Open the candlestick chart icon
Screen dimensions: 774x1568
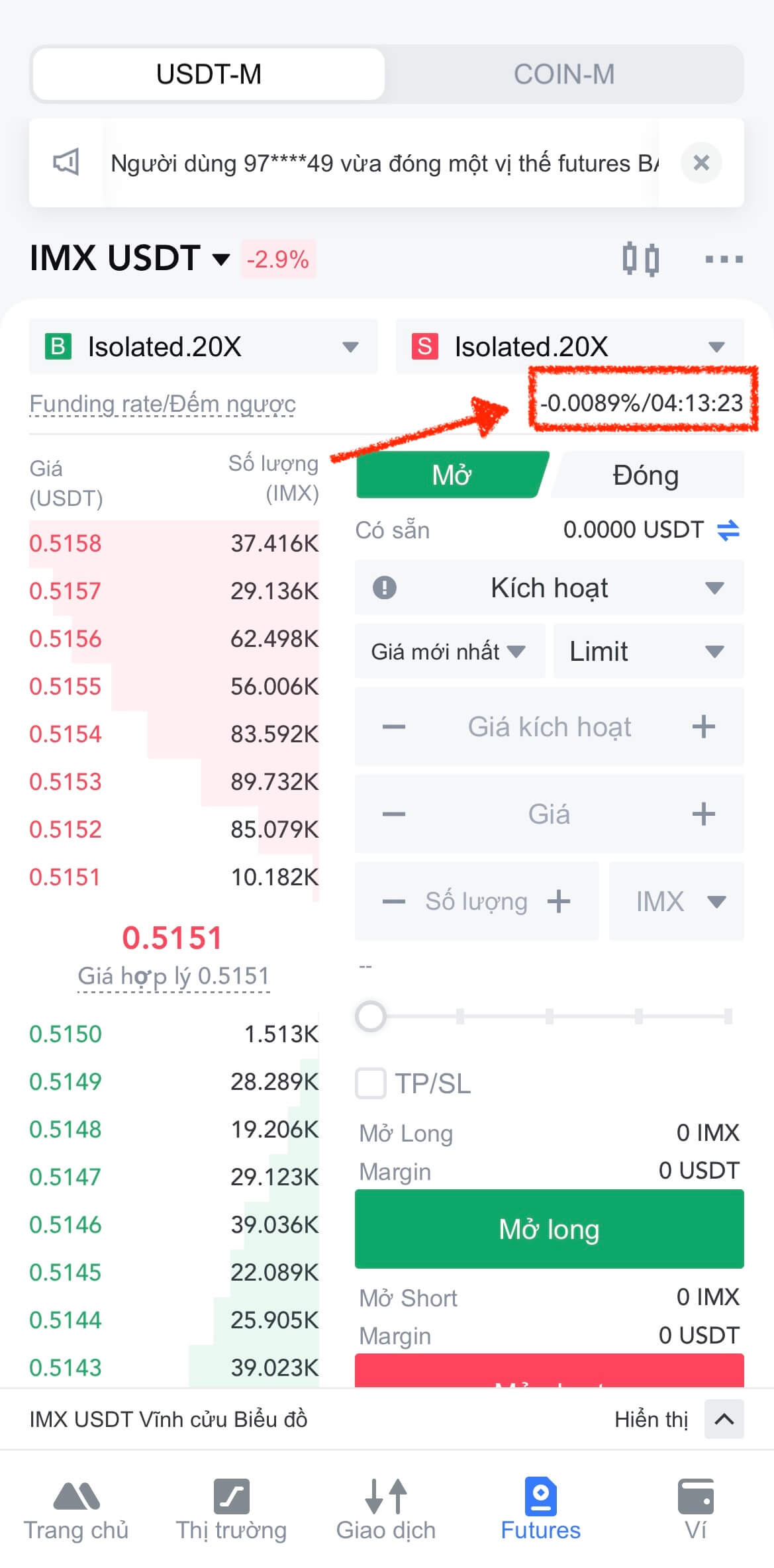click(640, 259)
